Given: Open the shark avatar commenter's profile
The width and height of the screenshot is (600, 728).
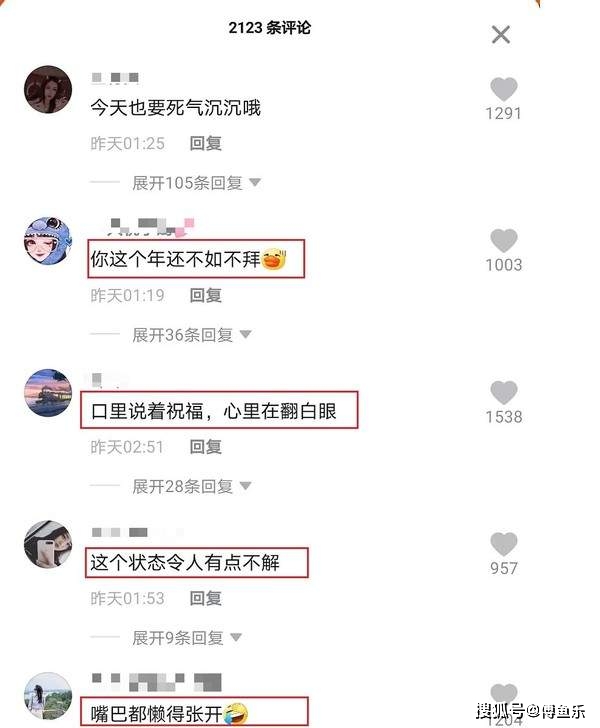Looking at the screenshot, I should click(47, 240).
